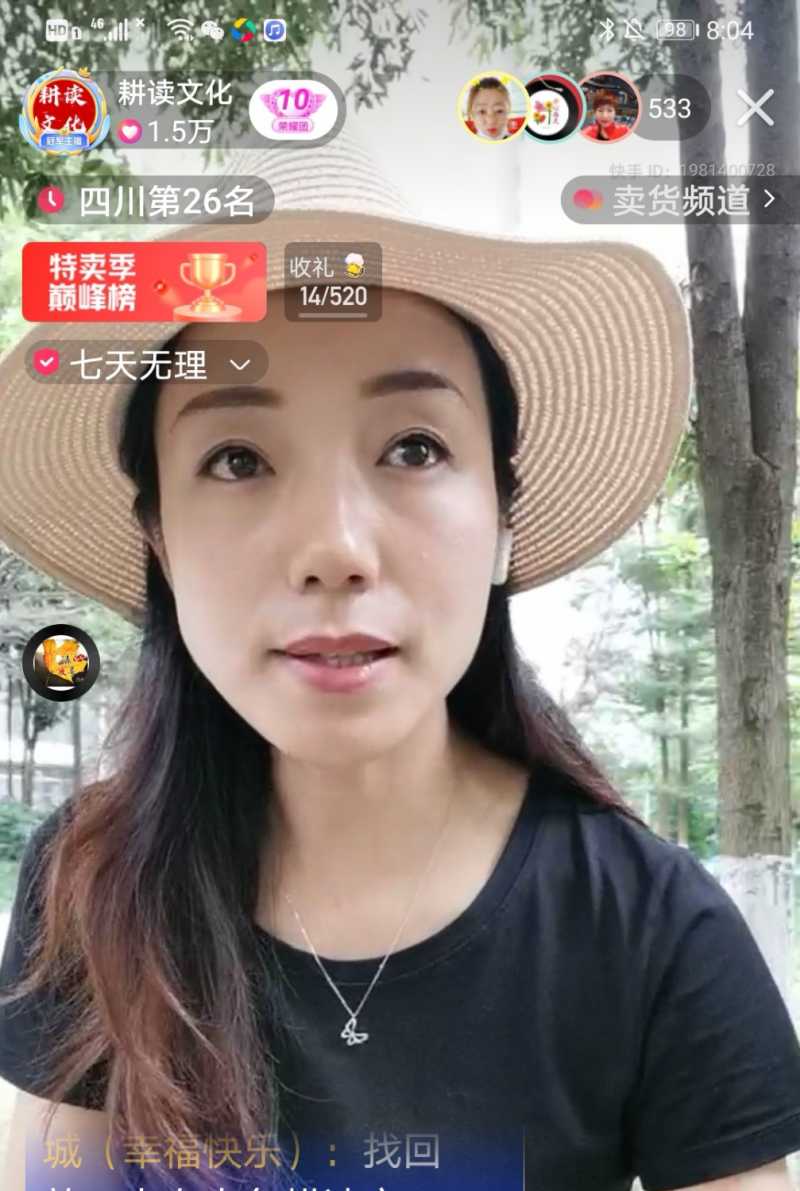Open the 耕读文化 streamer profile avatar
This screenshot has height=1191, width=800.
coord(64,110)
